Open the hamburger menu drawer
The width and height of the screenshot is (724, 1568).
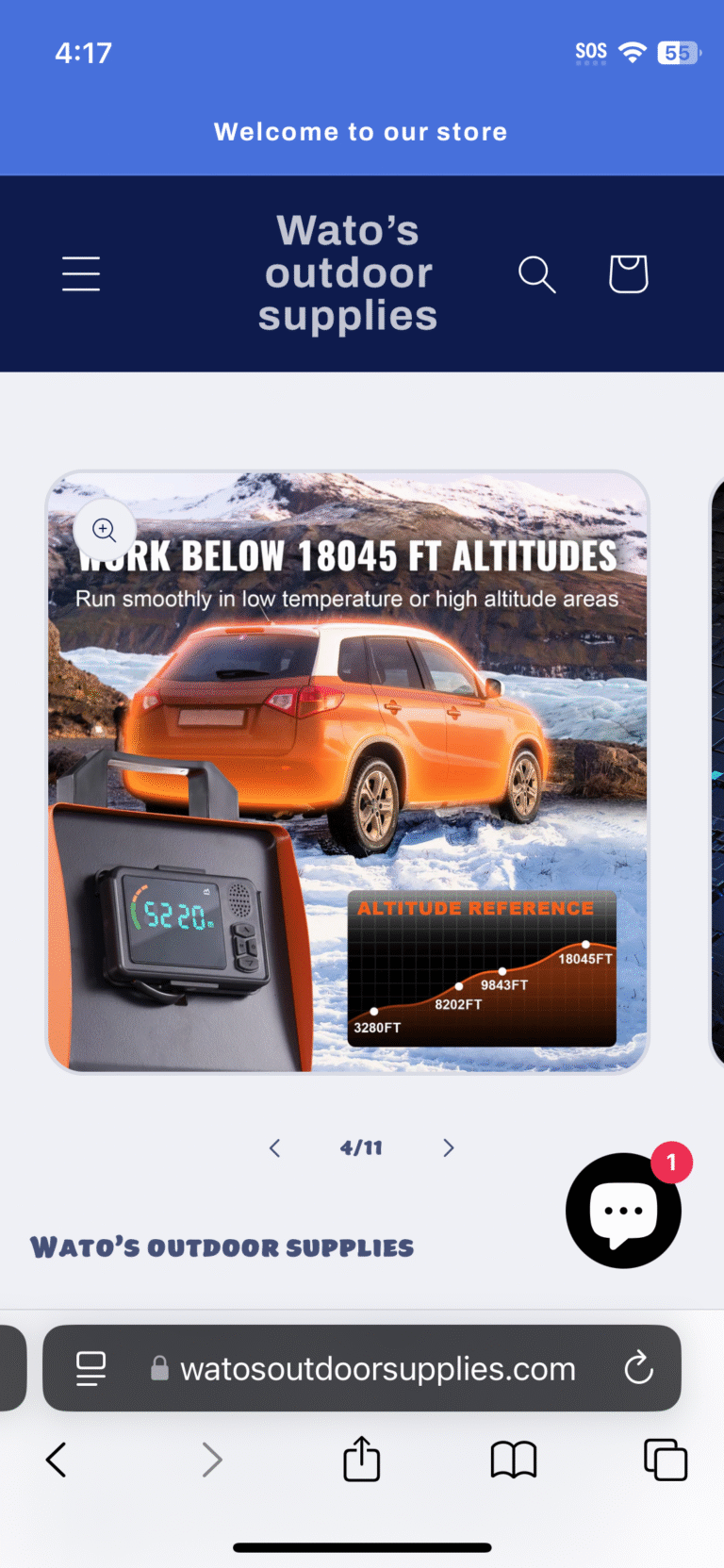point(81,274)
